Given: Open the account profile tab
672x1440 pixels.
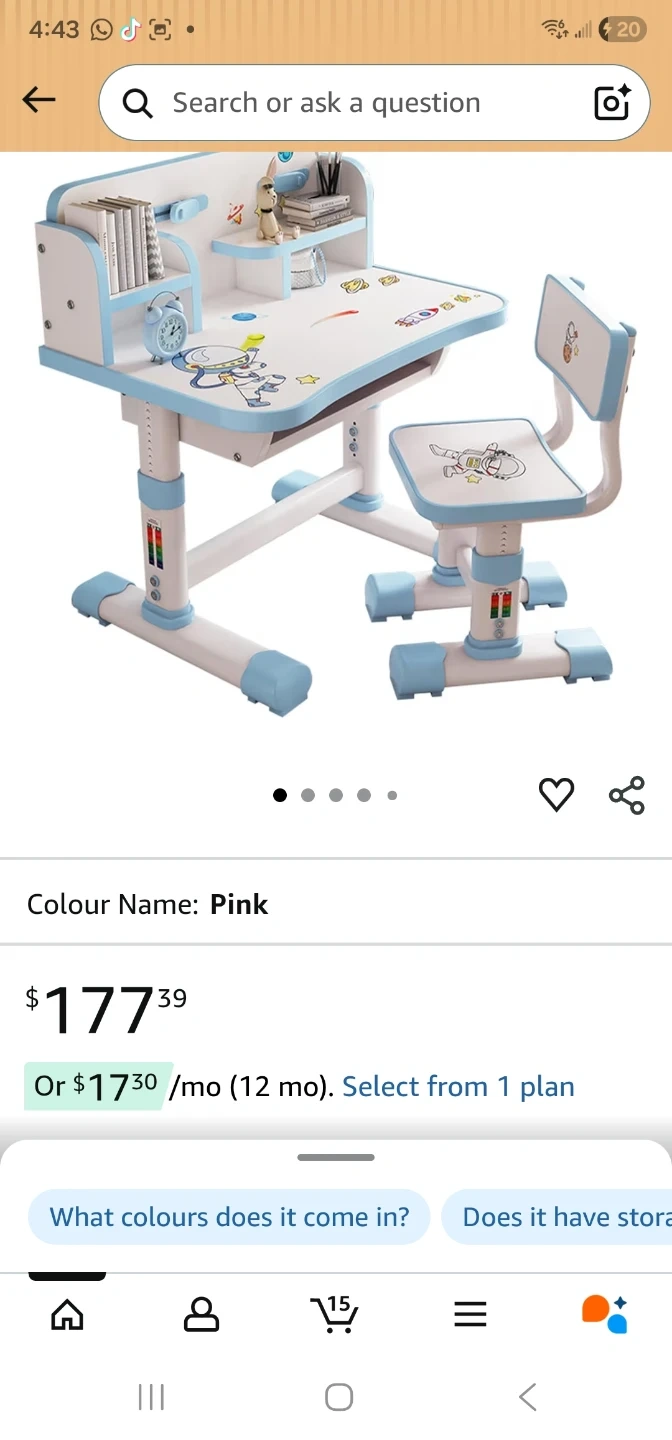Looking at the screenshot, I should 201,1314.
